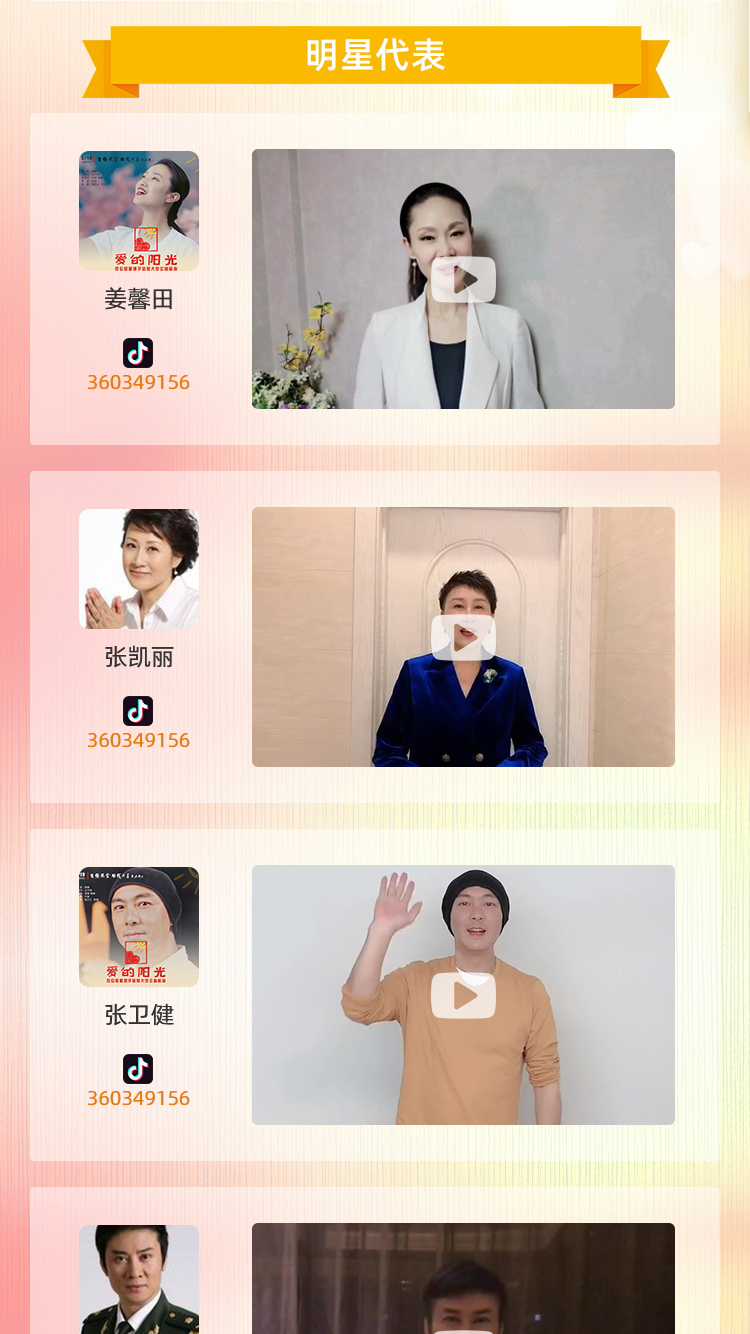The width and height of the screenshot is (750, 1334).
Task: Play 张卫健's video
Action: (x=463, y=996)
